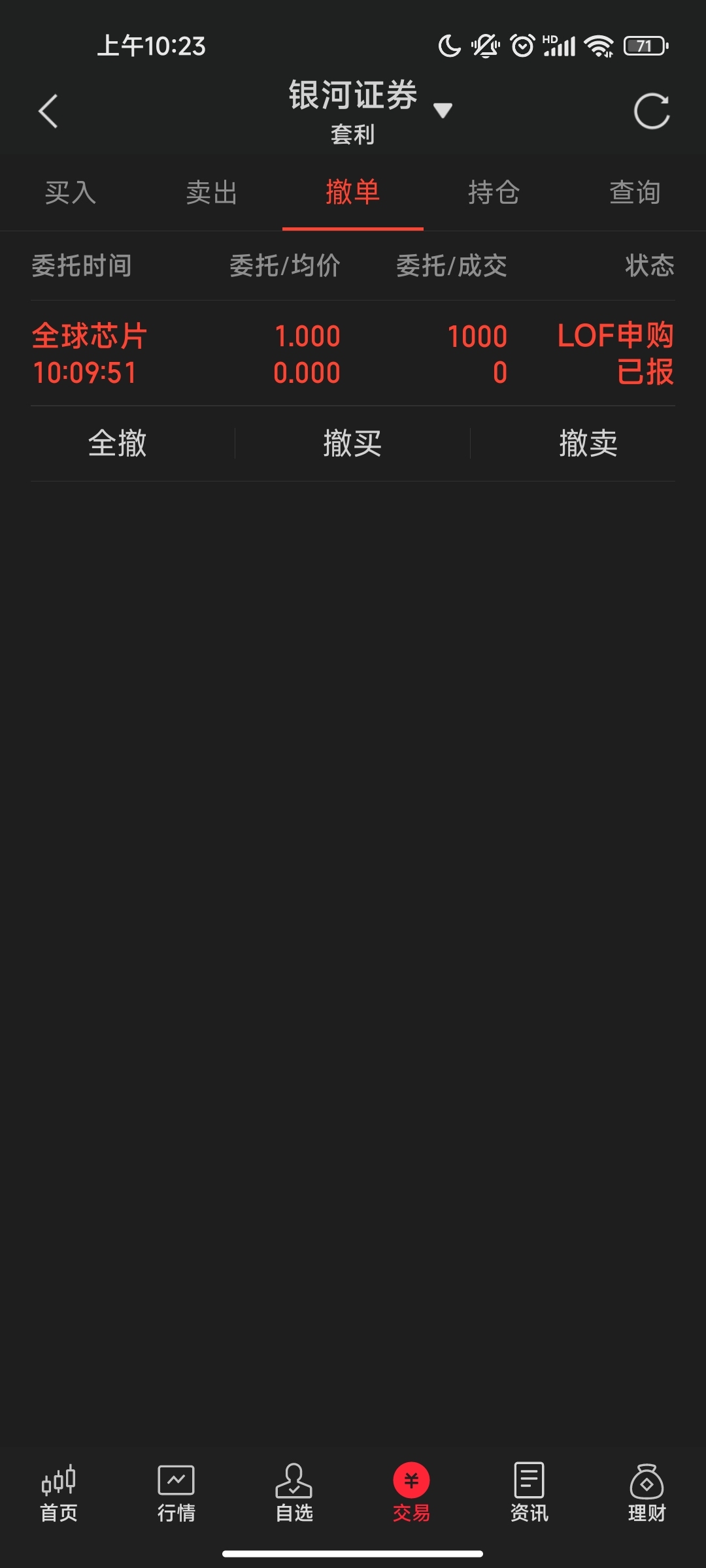Tap 全撤 to cancel all orders
The width and height of the screenshot is (706, 1568).
point(118,444)
